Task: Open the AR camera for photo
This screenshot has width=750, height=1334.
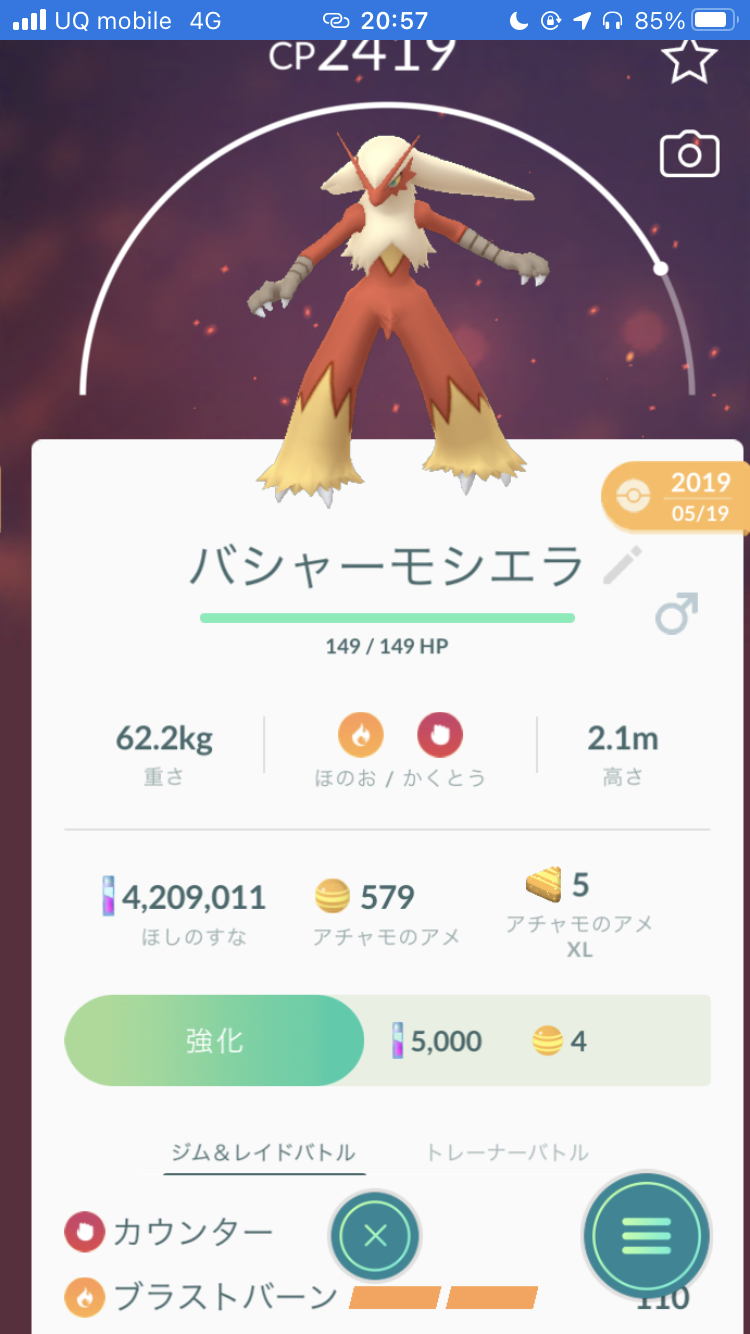Action: tap(689, 155)
